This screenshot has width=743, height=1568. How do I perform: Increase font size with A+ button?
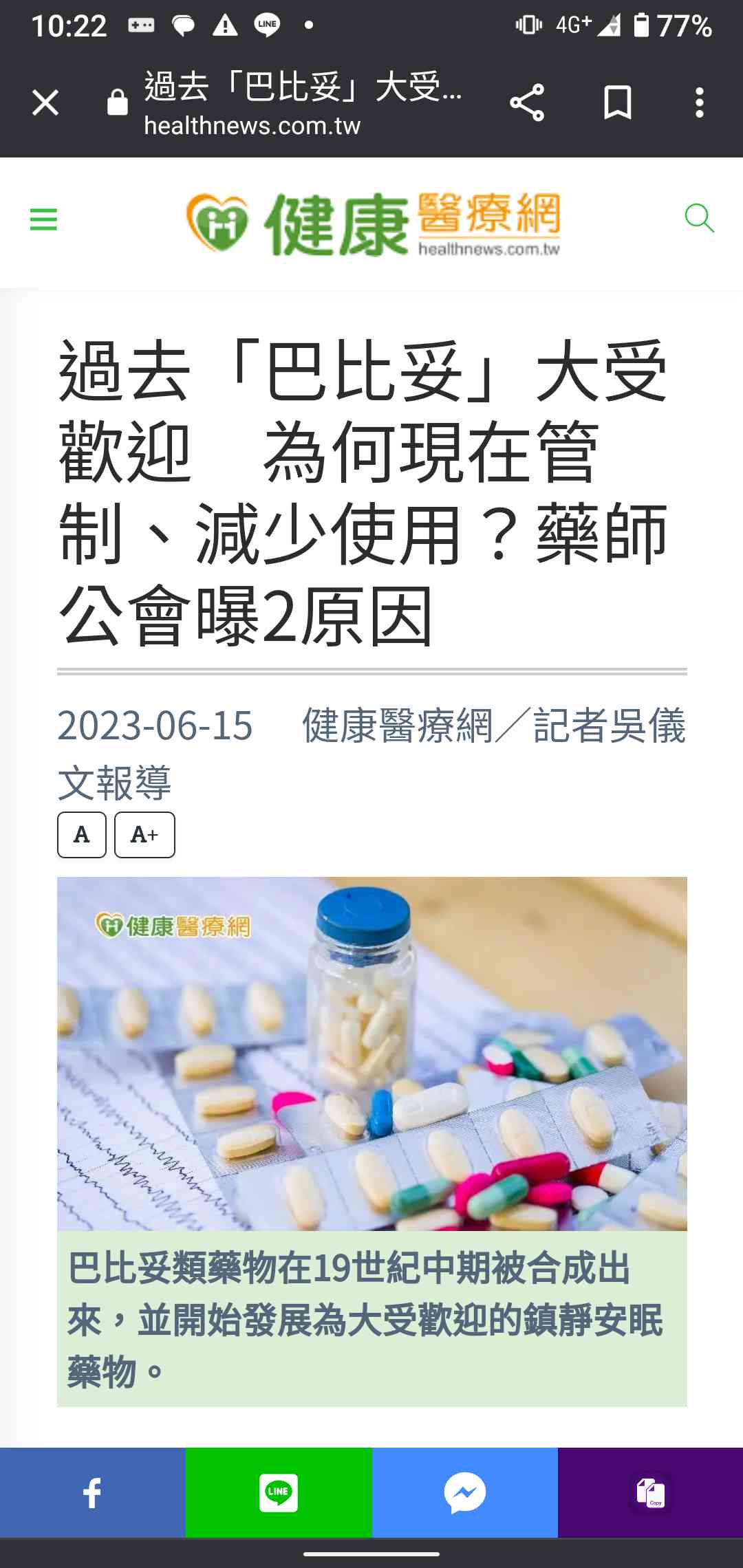click(144, 835)
